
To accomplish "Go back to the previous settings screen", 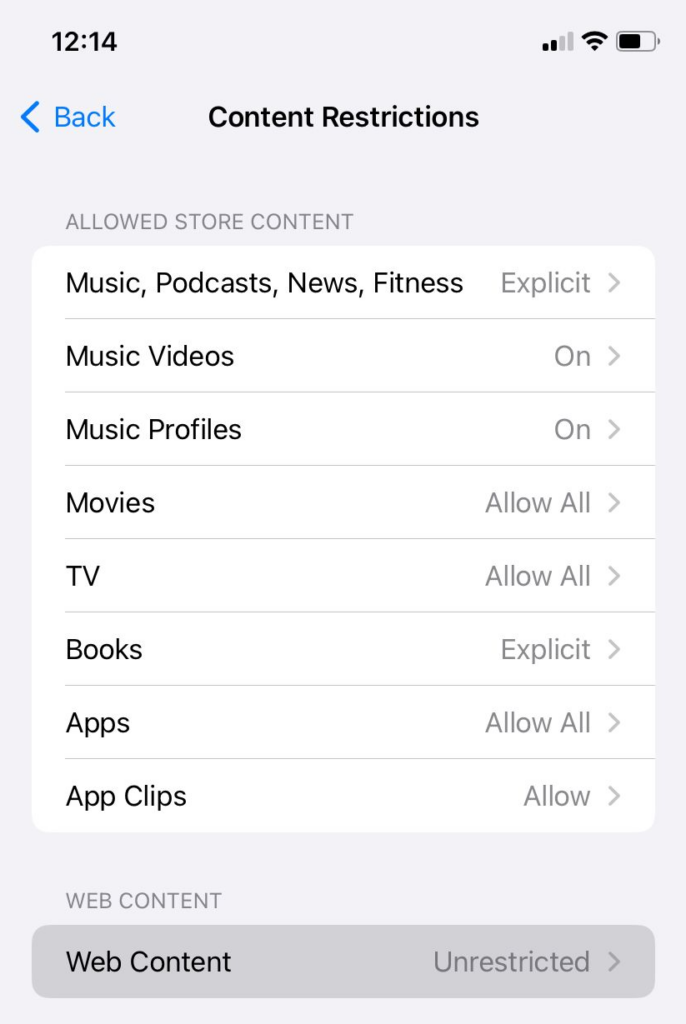I will pos(68,117).
